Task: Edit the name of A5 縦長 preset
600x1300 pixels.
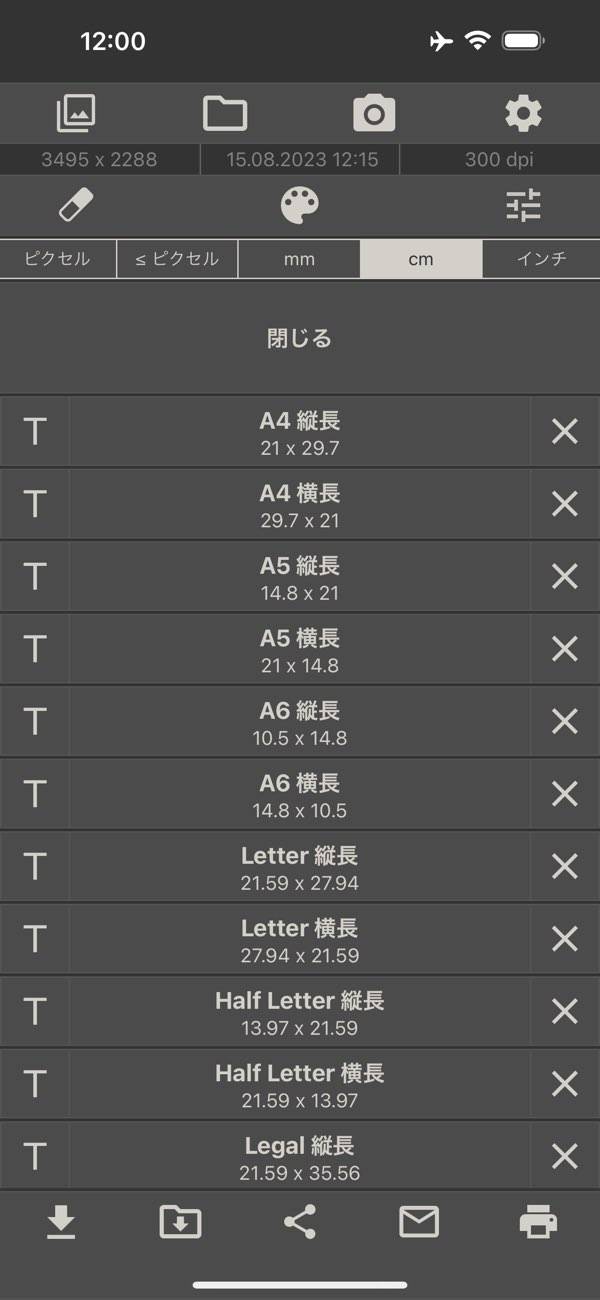Action: pyautogui.click(x=35, y=577)
